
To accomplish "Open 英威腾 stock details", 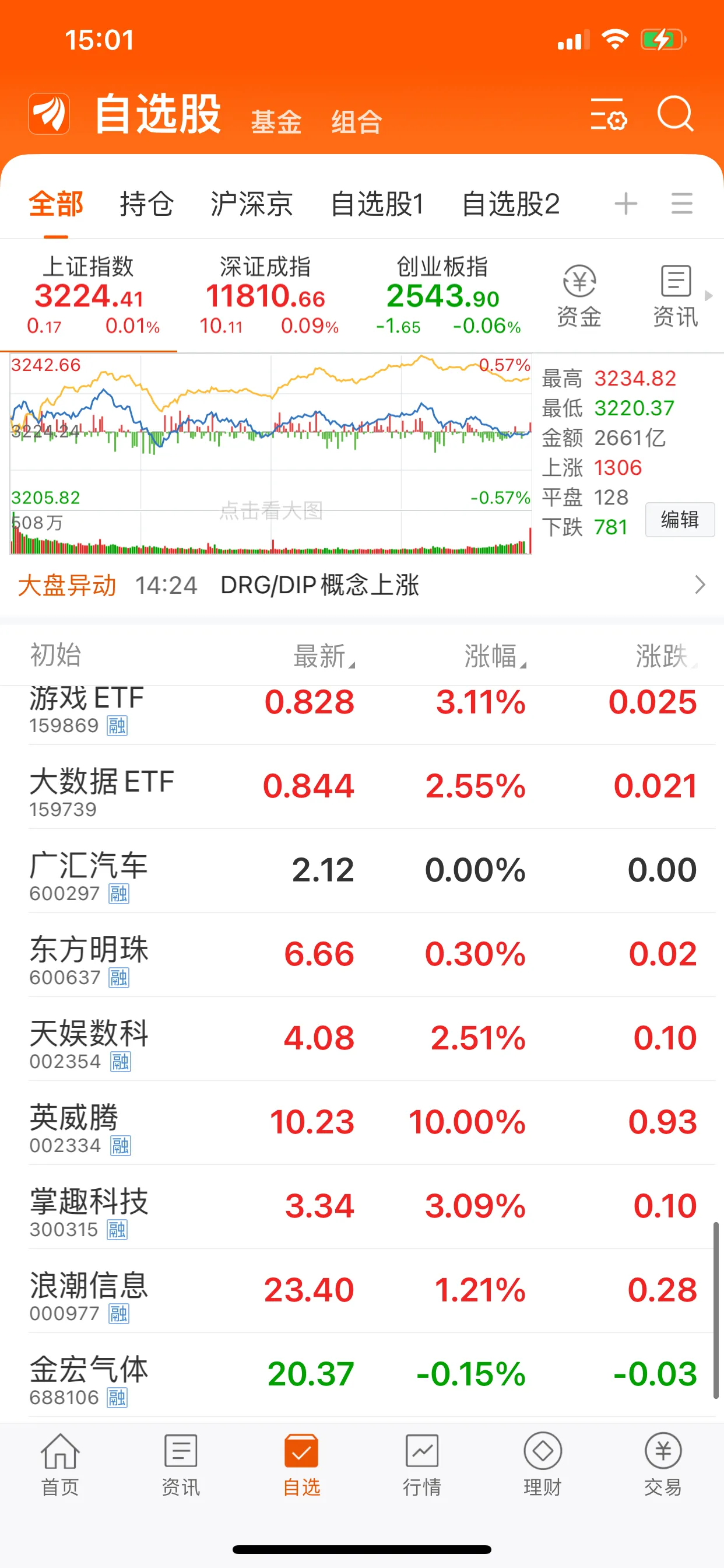I will [361, 1122].
